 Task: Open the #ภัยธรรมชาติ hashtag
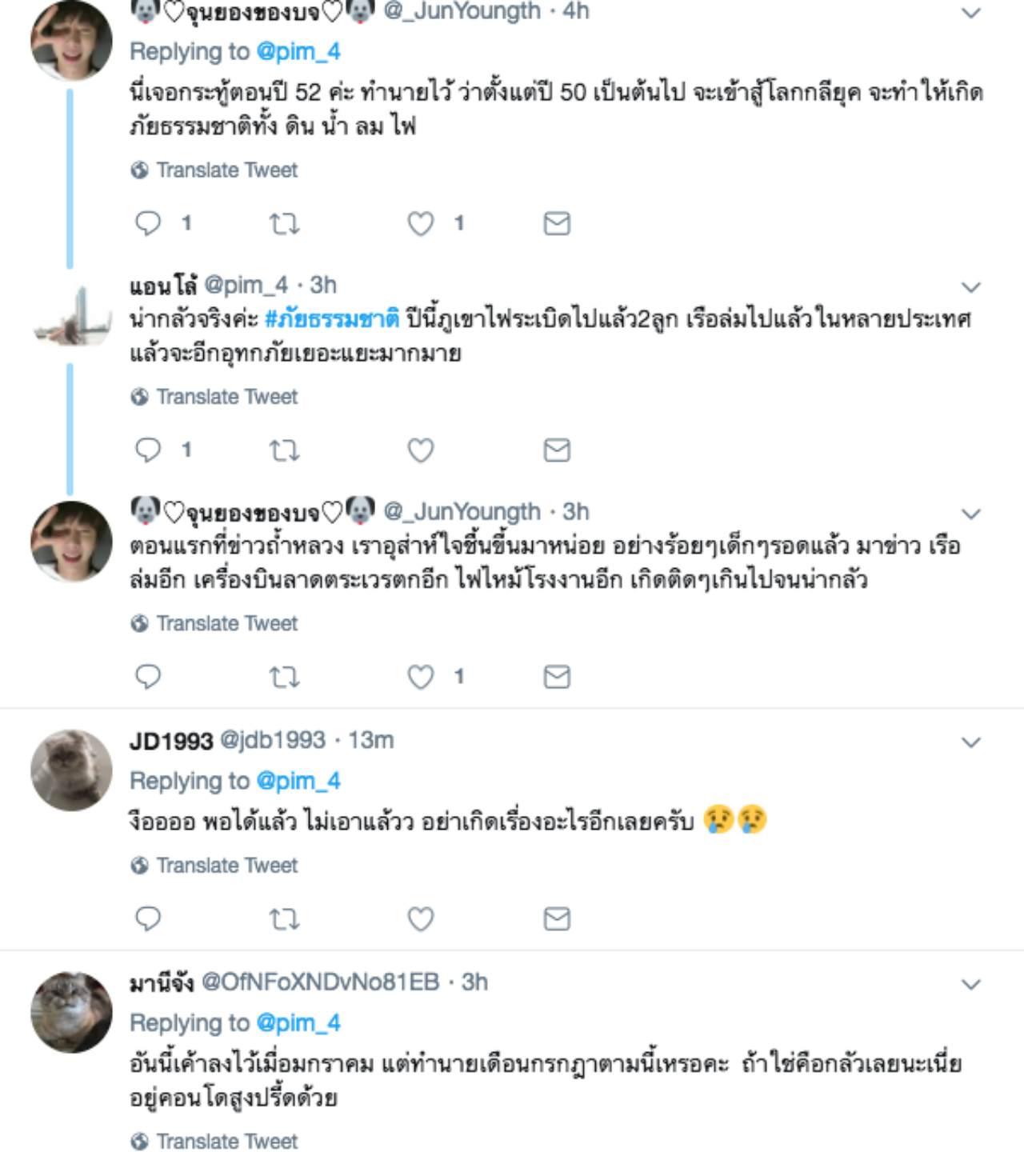[332, 319]
